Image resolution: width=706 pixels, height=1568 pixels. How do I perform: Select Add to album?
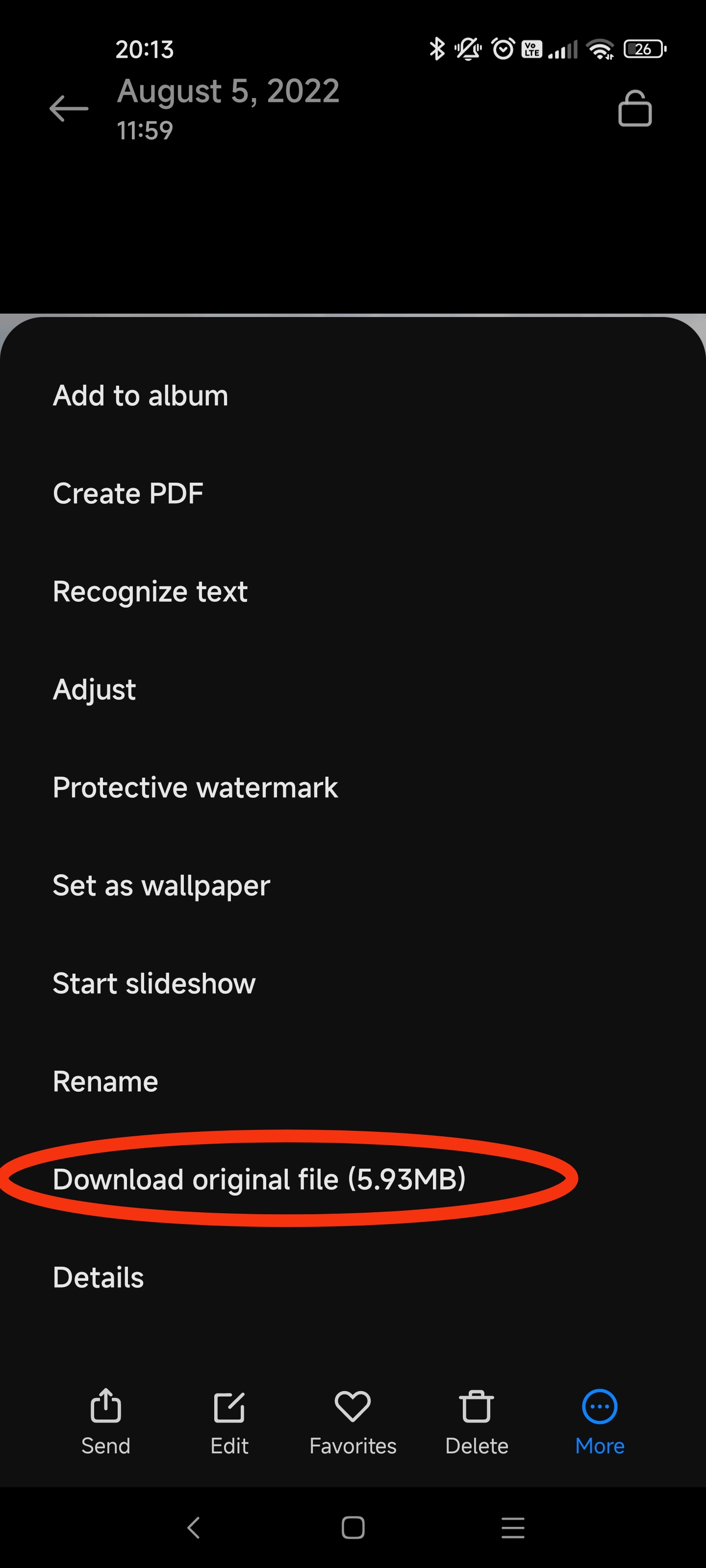coord(353,395)
